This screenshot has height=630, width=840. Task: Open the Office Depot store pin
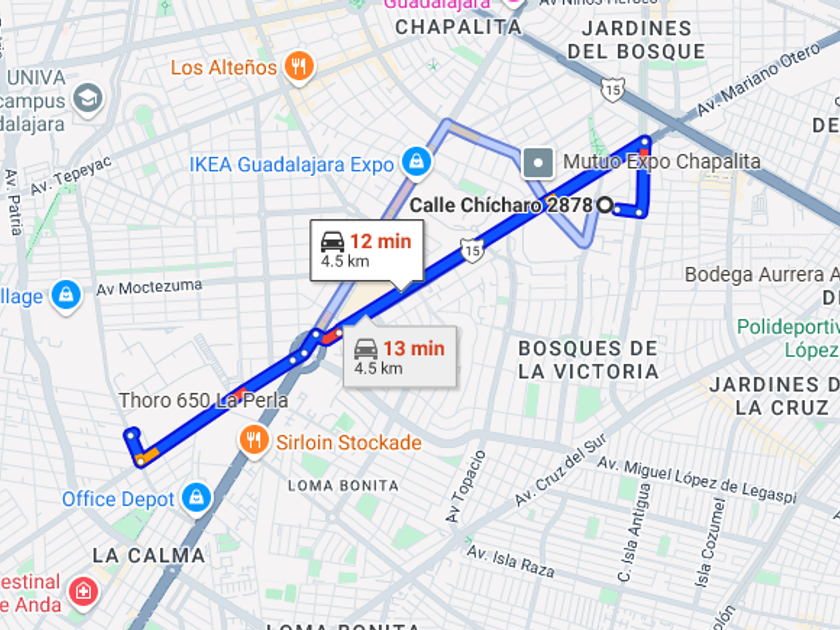click(196, 498)
